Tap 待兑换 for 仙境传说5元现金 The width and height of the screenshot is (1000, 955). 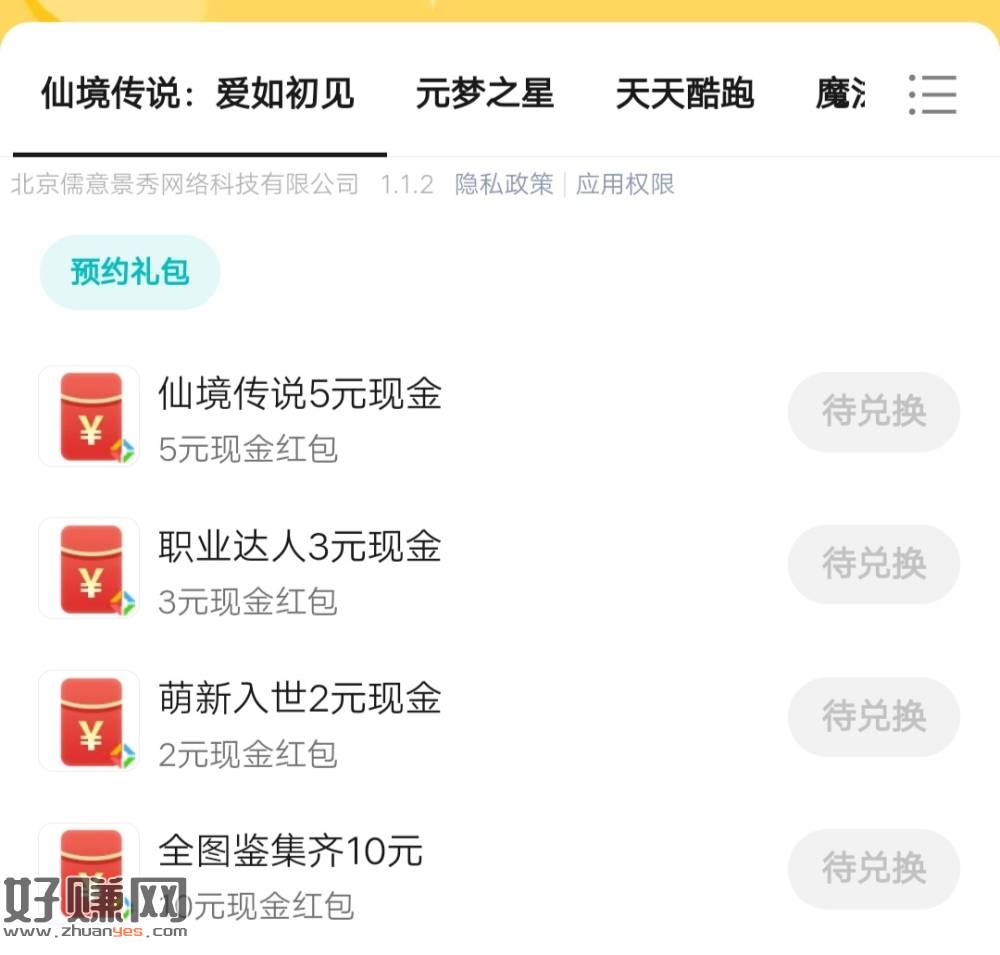click(x=873, y=411)
